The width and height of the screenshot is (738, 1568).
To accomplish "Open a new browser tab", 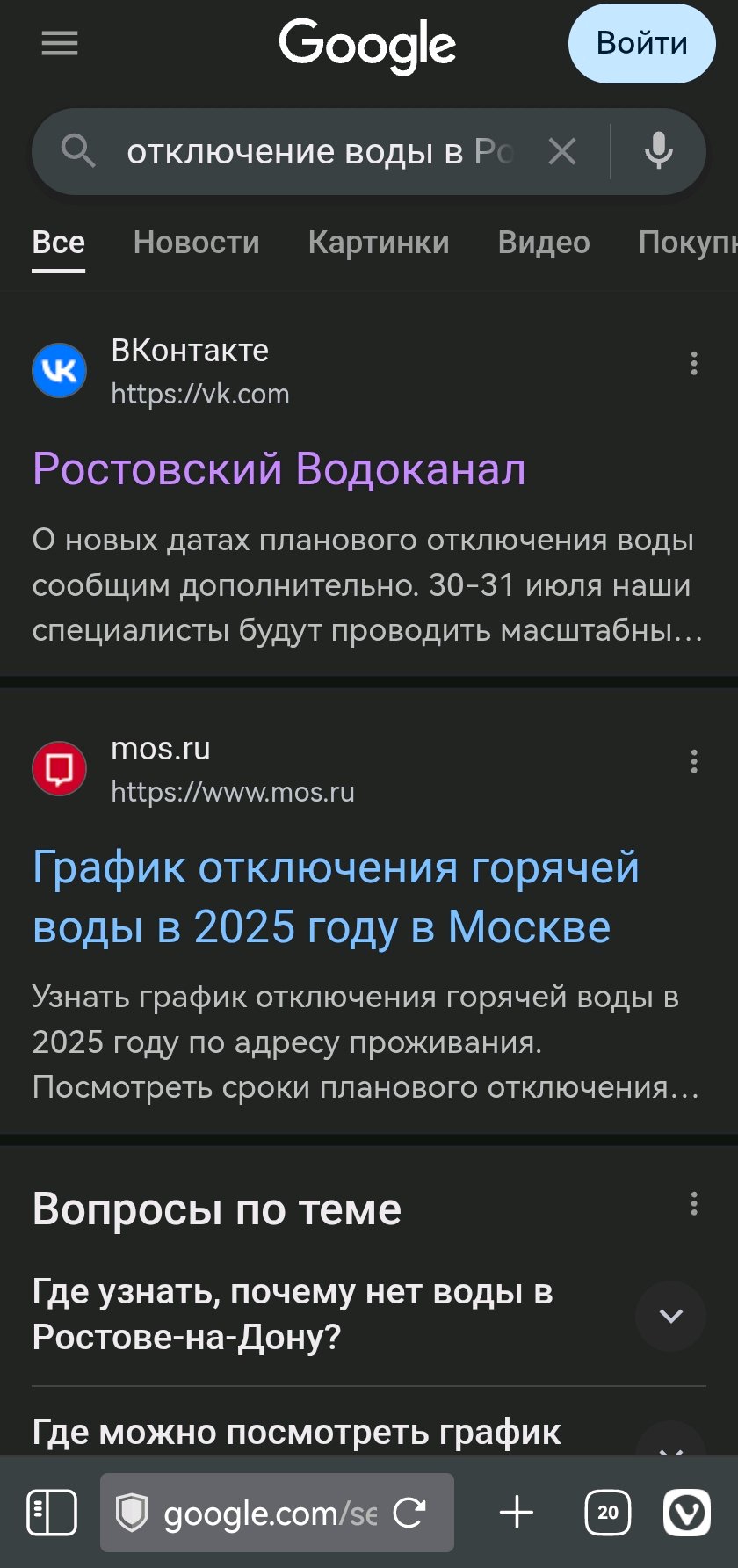I will point(517,1513).
